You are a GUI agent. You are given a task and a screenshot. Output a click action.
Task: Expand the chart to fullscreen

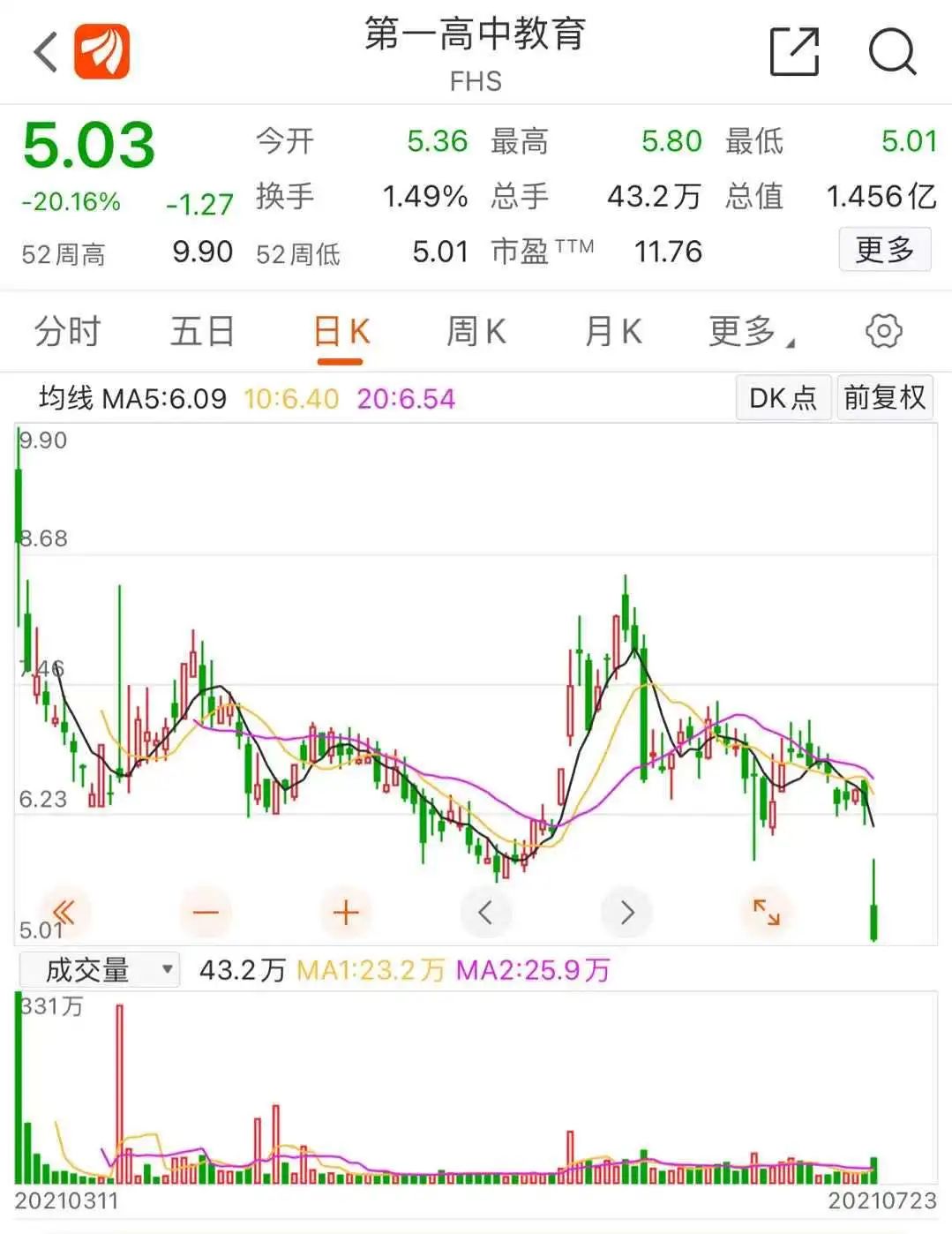(x=766, y=912)
